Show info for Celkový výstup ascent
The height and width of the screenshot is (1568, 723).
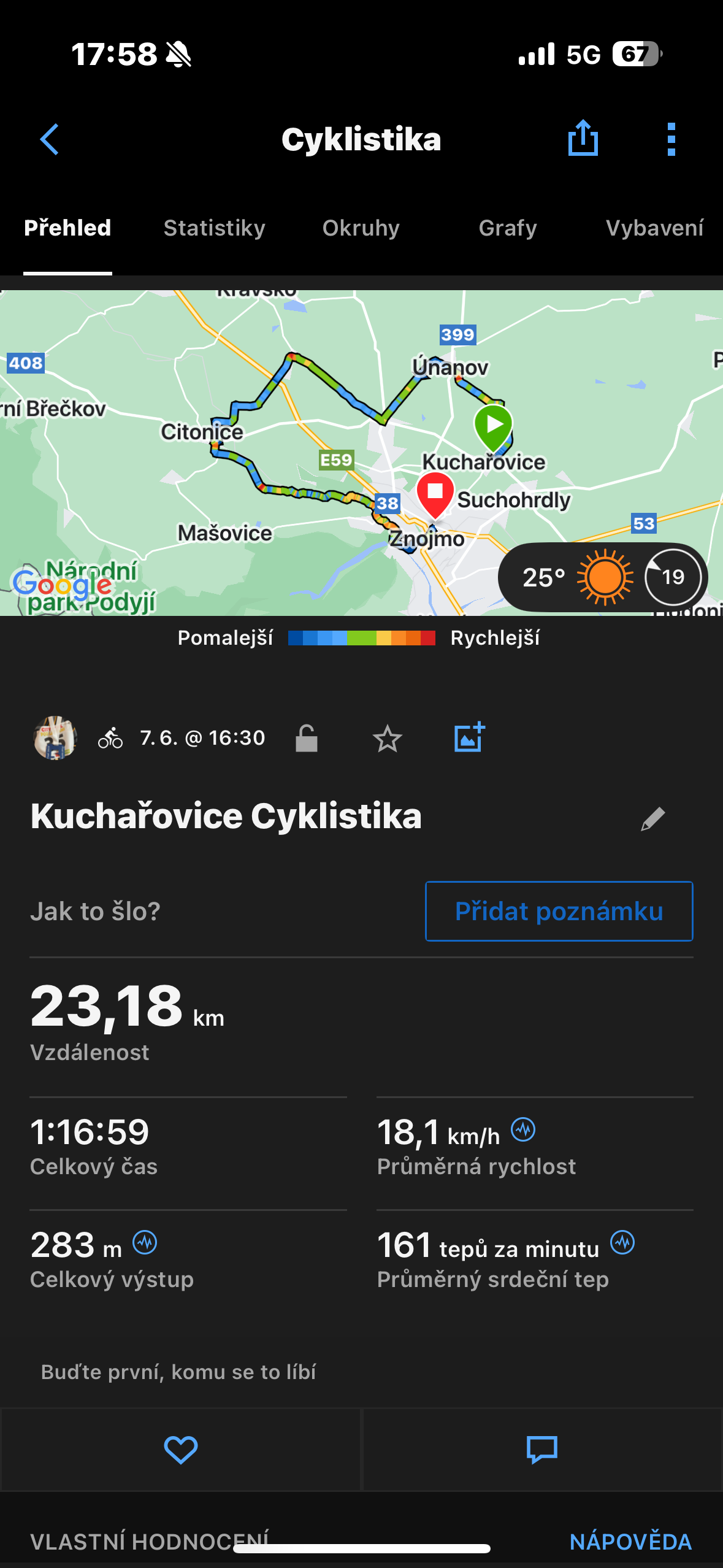pyautogui.click(x=145, y=1242)
